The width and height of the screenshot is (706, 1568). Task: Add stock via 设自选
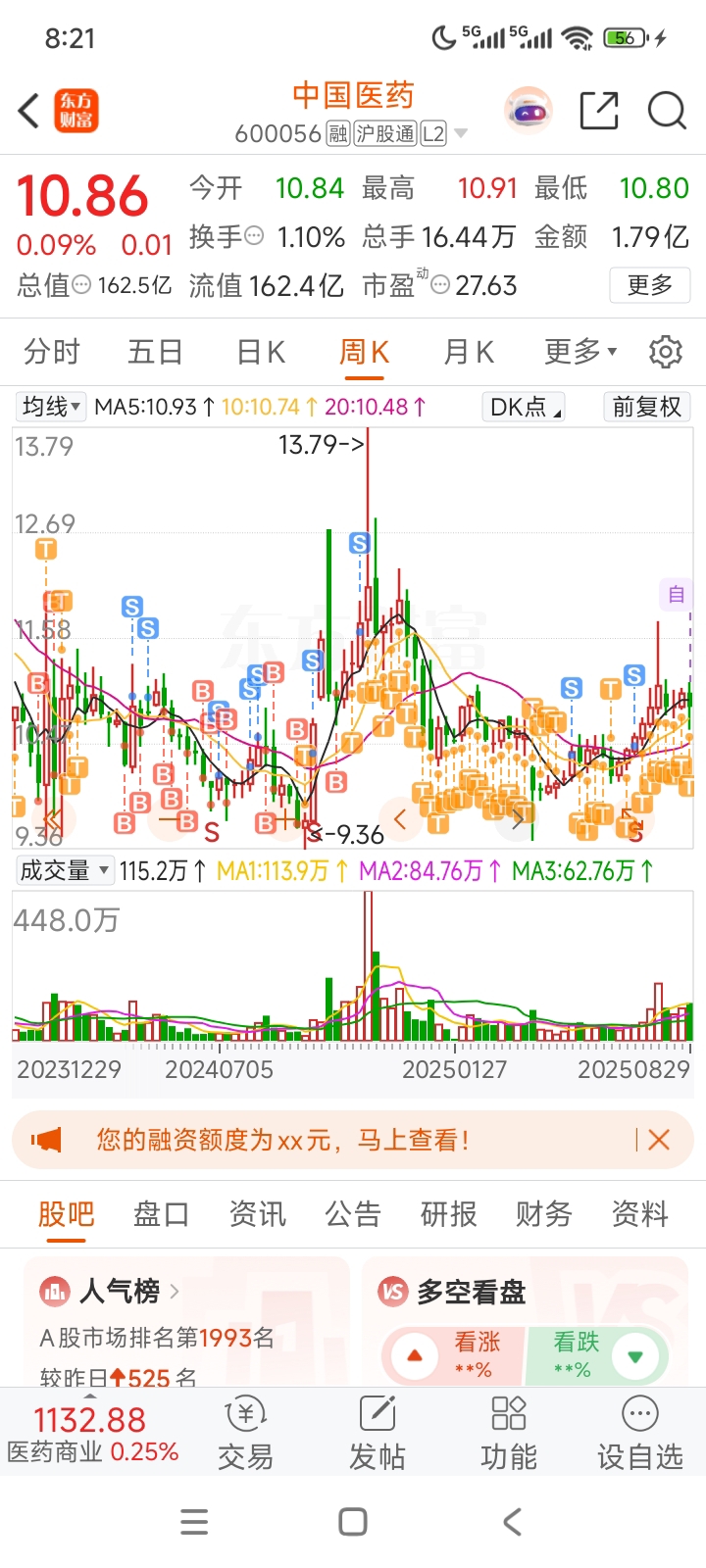point(640,1434)
